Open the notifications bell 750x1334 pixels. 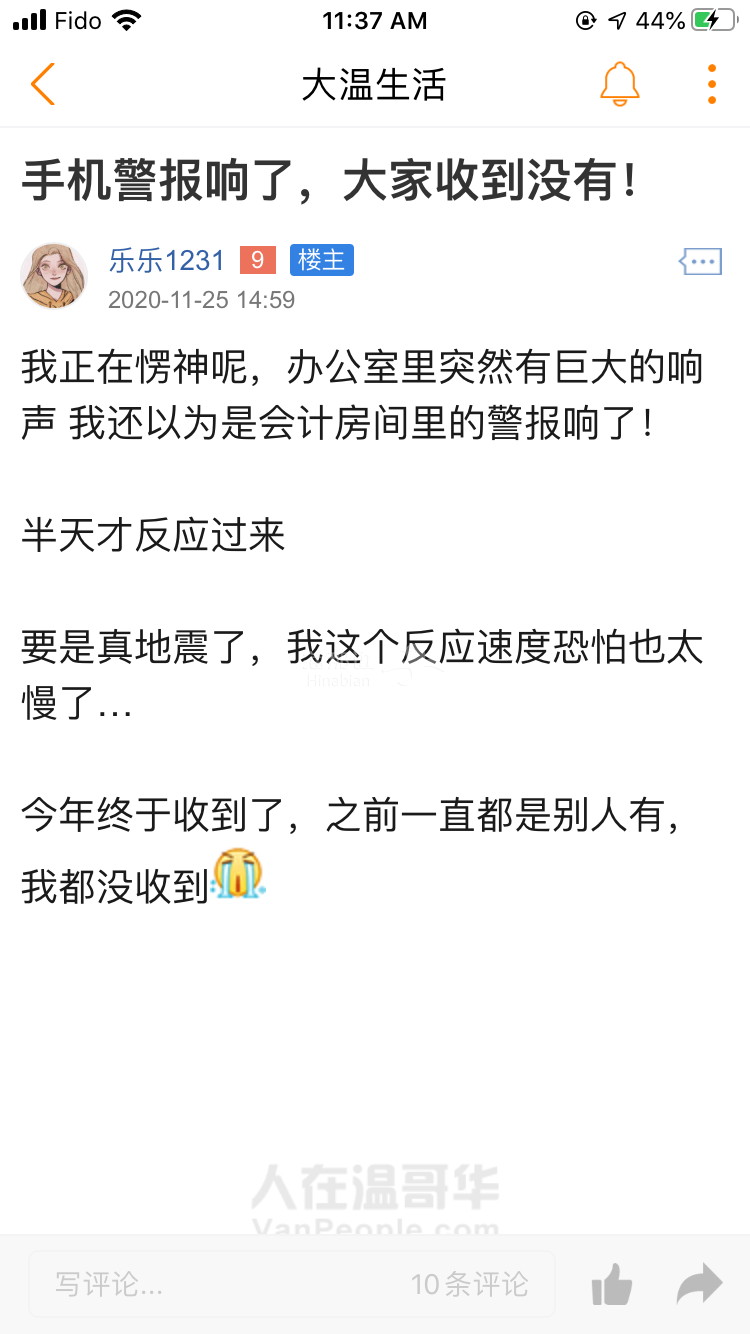619,84
